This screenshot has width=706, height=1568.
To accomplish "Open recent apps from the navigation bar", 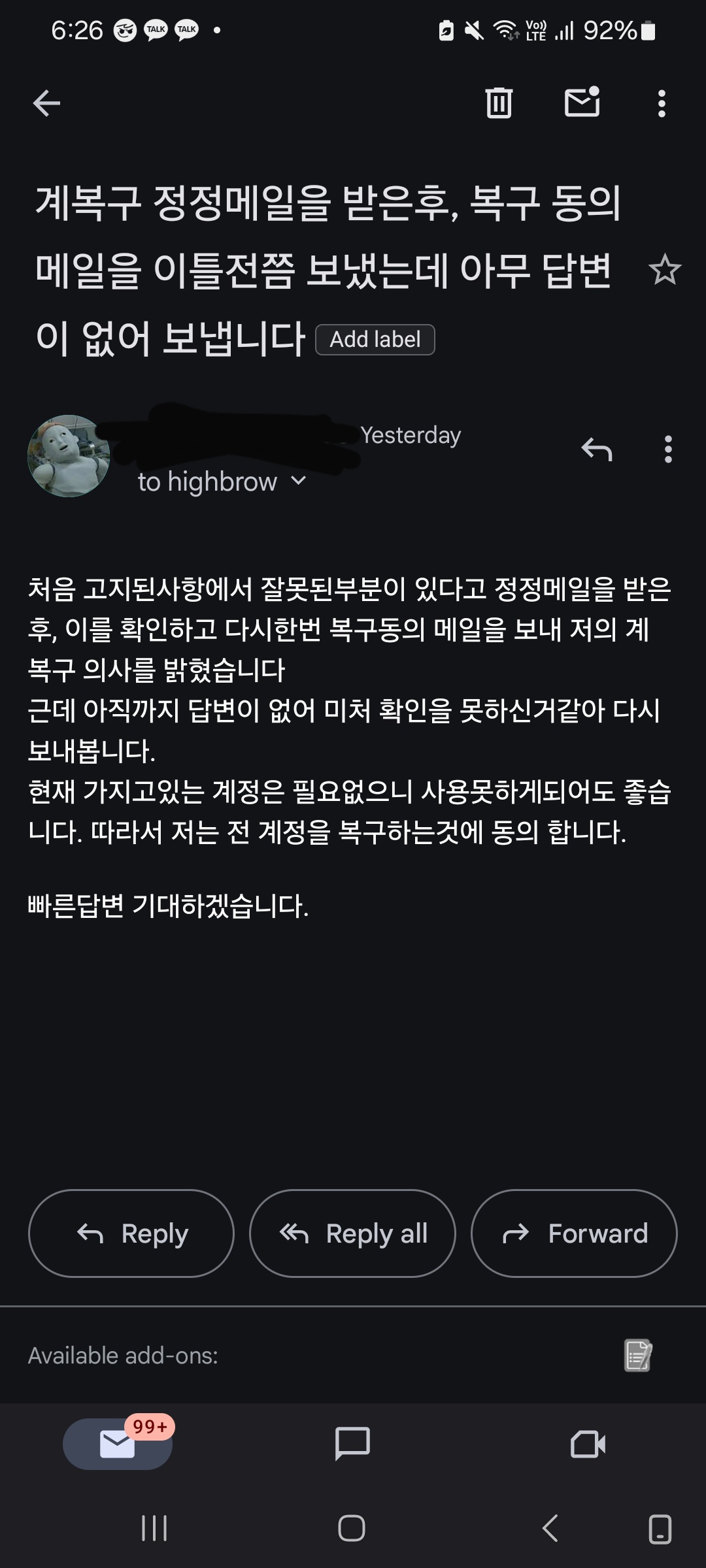I will [x=155, y=1529].
